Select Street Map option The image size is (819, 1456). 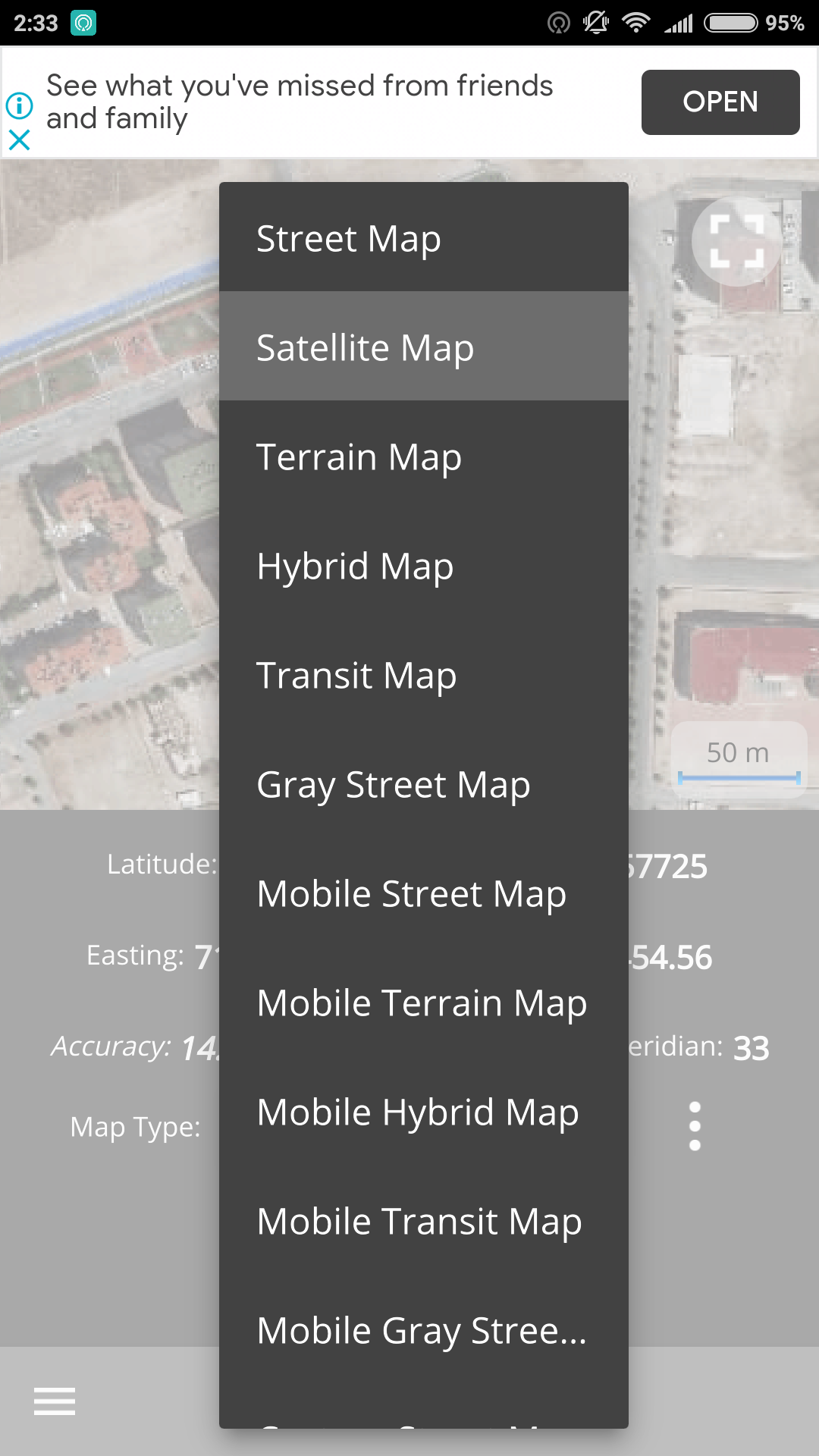coord(423,238)
